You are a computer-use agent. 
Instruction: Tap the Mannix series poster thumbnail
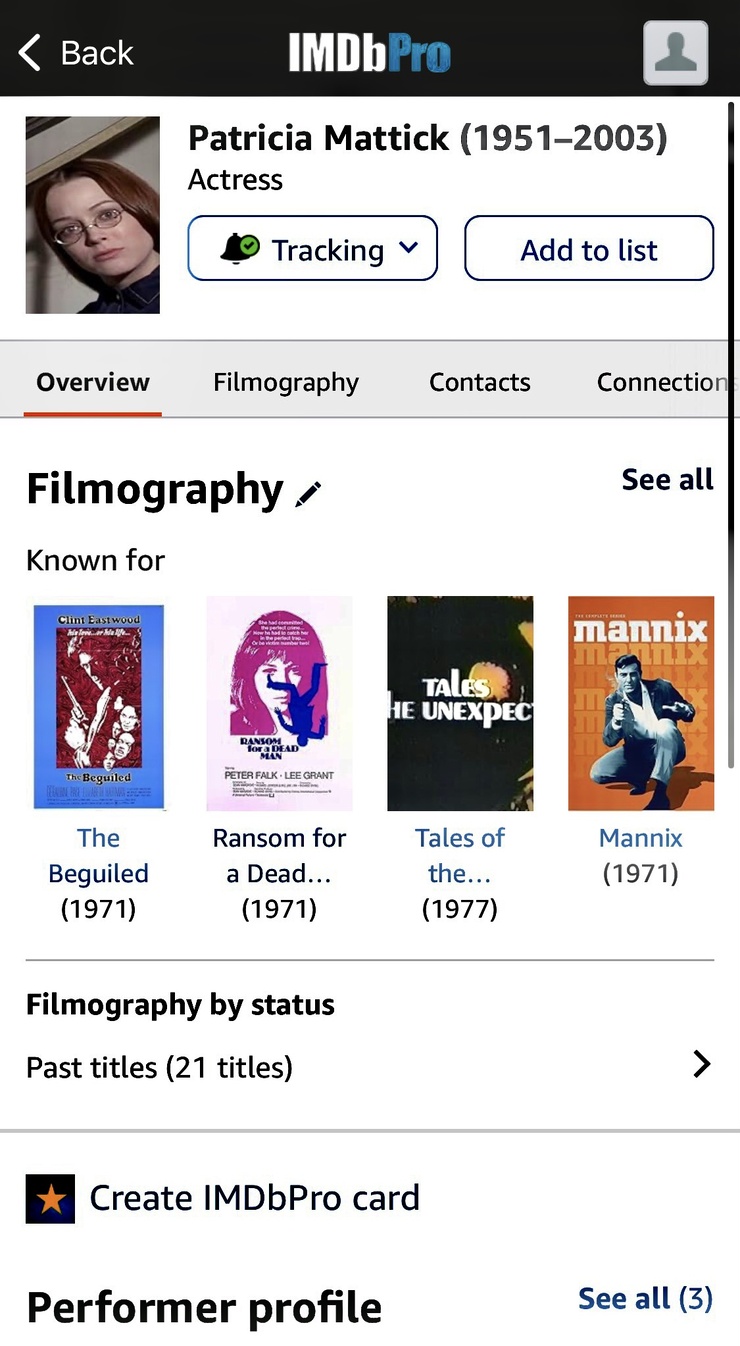(641, 703)
